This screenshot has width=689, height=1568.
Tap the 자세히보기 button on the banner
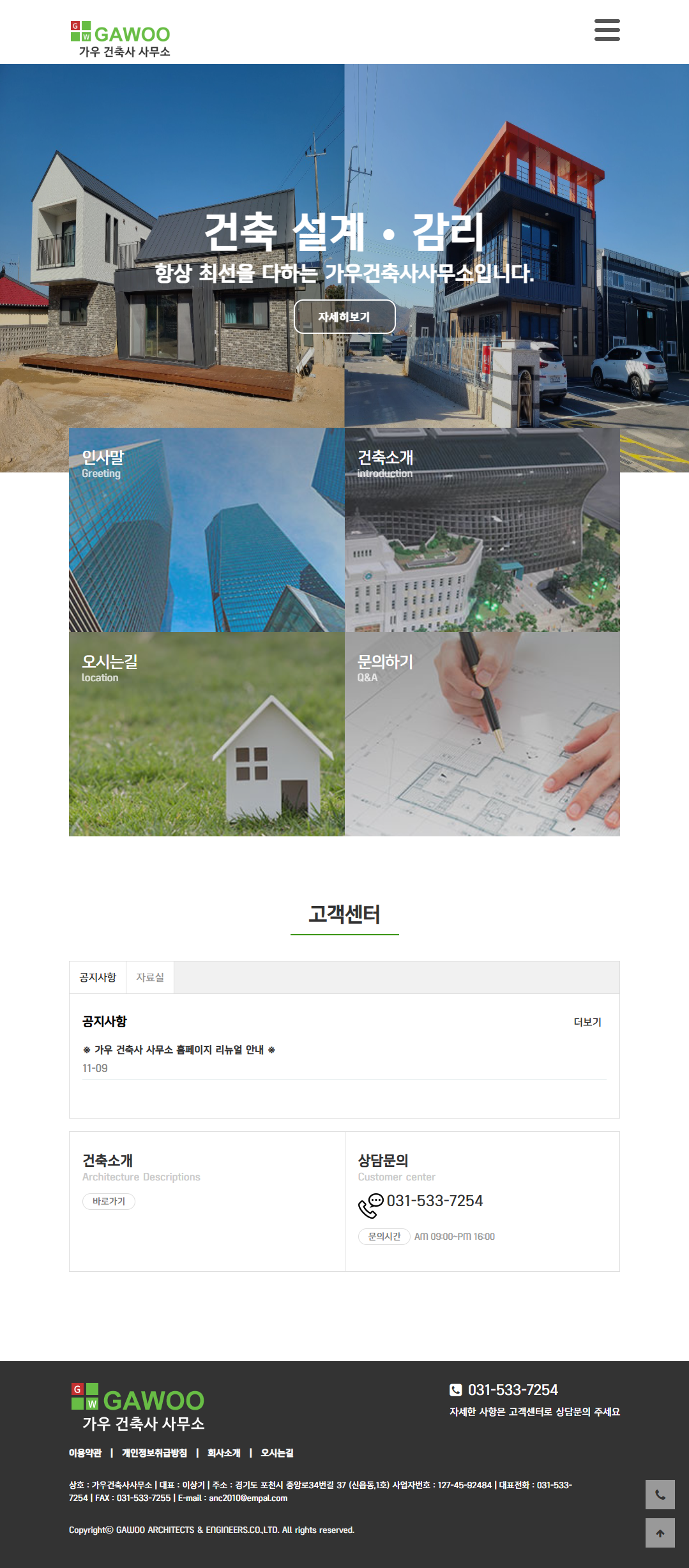coord(344,317)
